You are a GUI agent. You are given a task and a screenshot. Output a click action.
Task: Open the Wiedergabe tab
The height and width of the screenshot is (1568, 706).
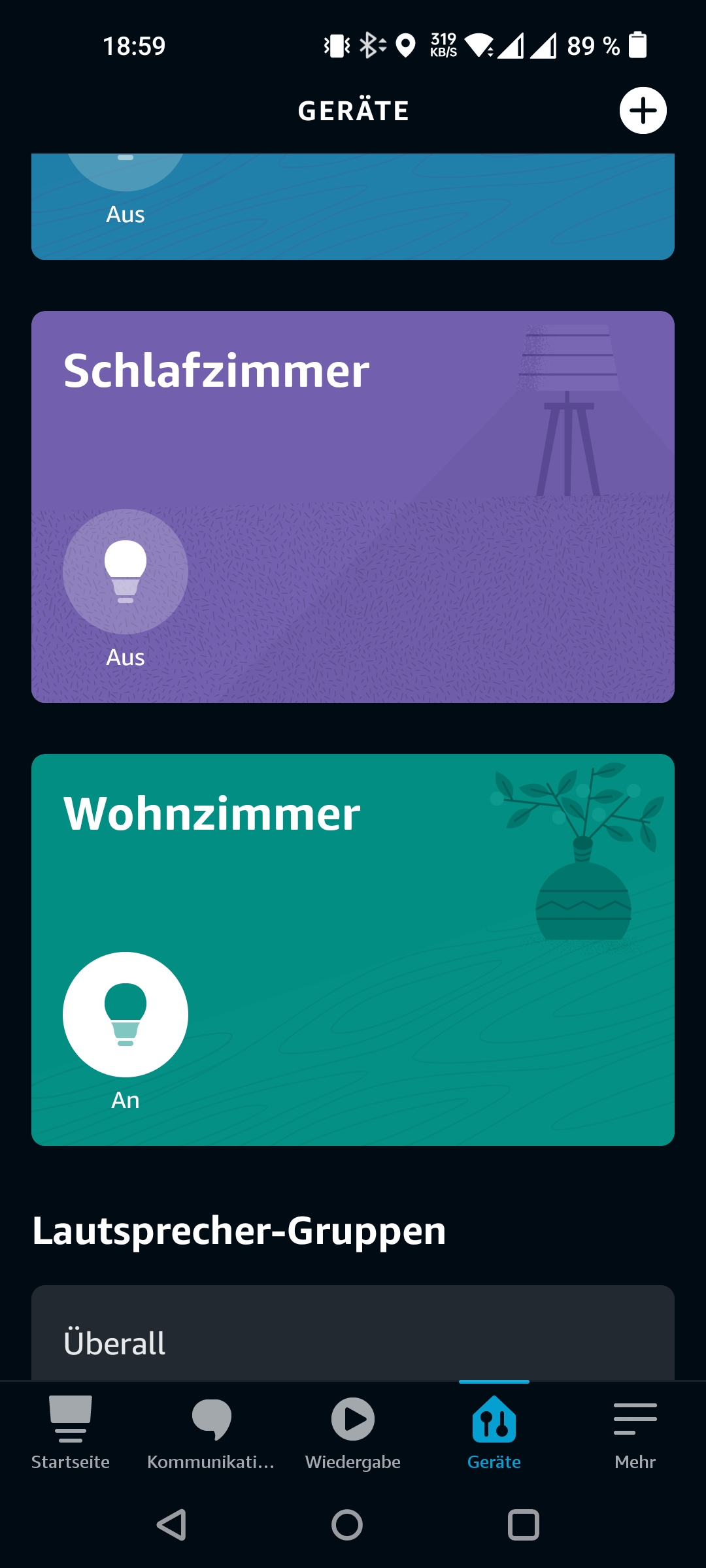[x=353, y=1432]
